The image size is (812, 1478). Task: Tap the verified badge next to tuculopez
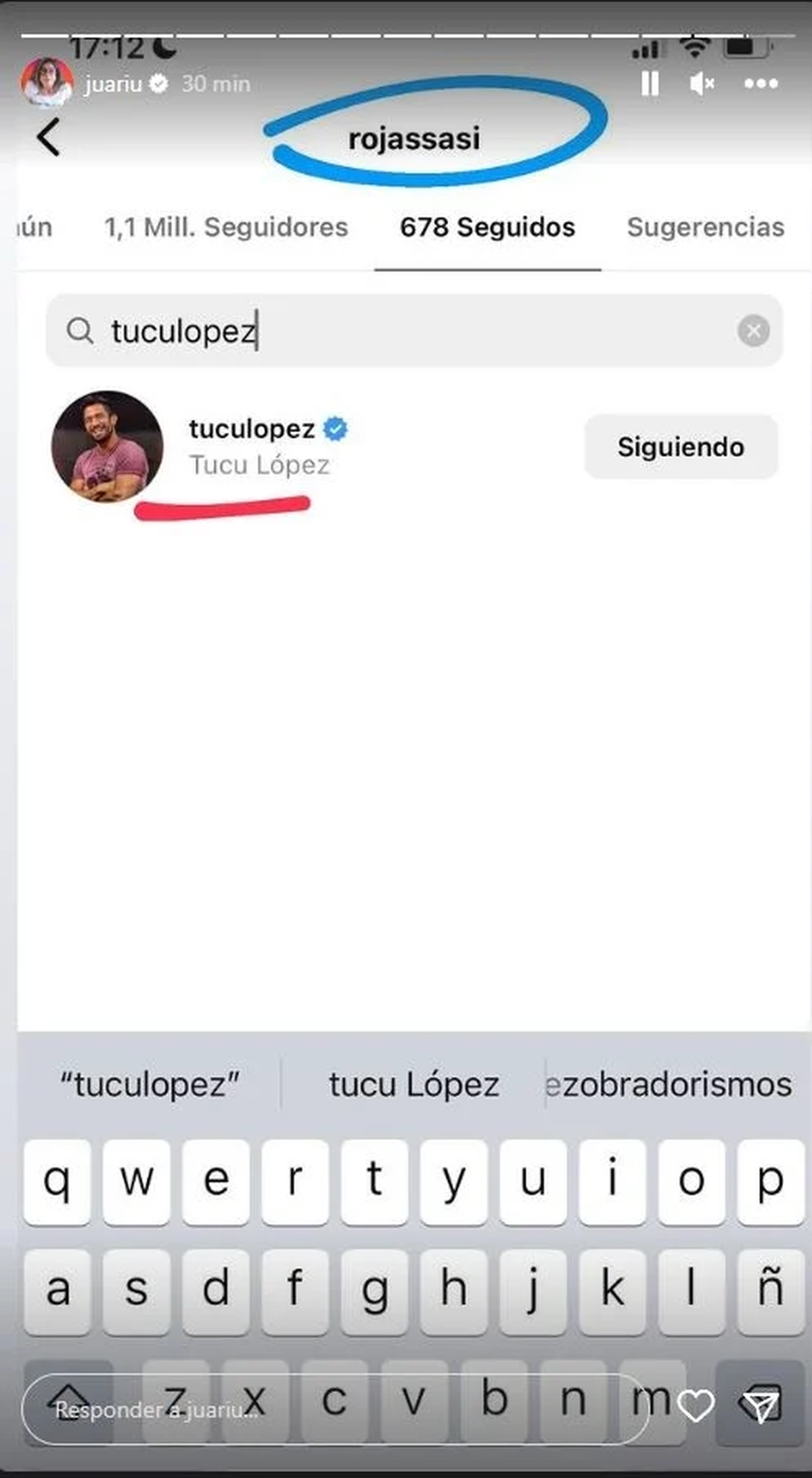(336, 428)
